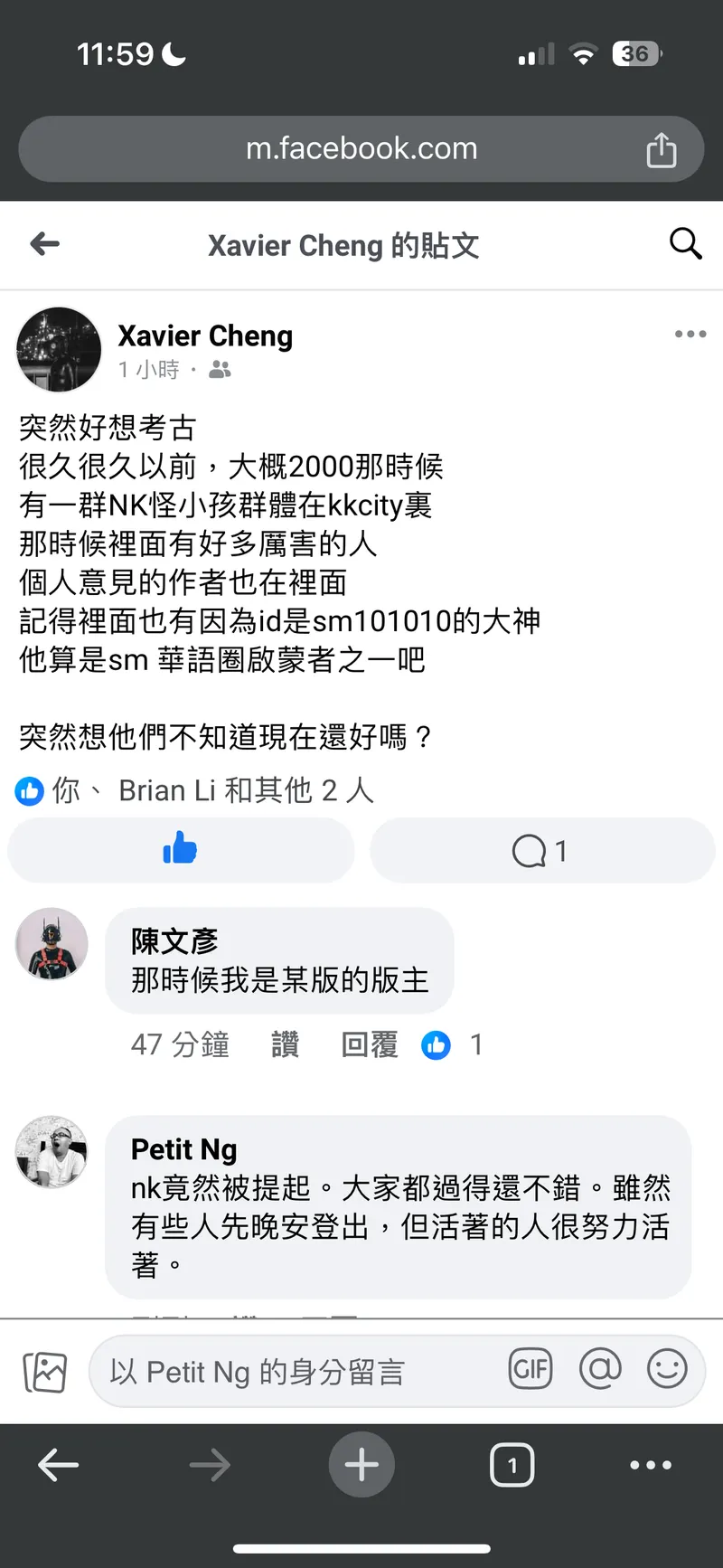Screen dimensions: 723x1568
Task: Open the emoji smiley picker
Action: tap(667, 1369)
